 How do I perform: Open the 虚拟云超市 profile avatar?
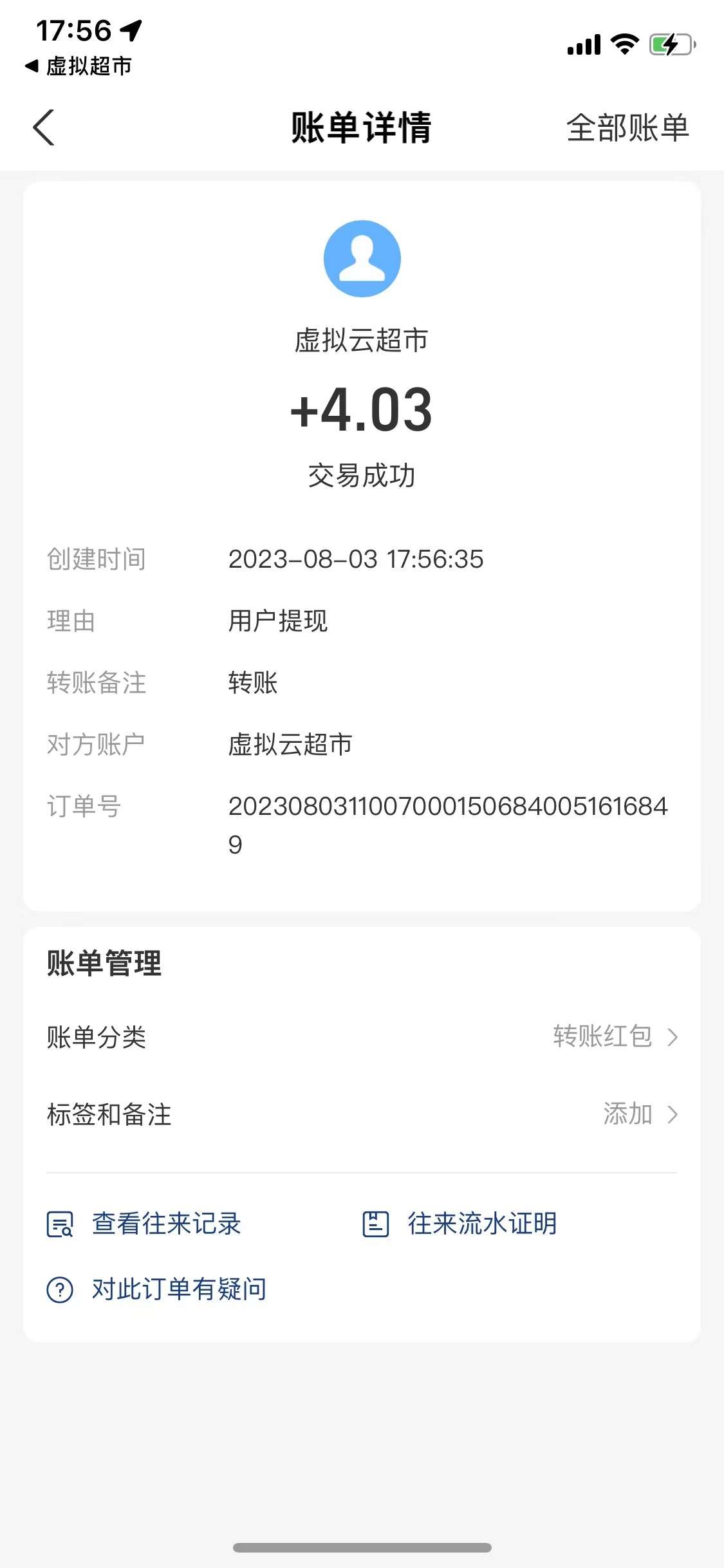[x=362, y=259]
